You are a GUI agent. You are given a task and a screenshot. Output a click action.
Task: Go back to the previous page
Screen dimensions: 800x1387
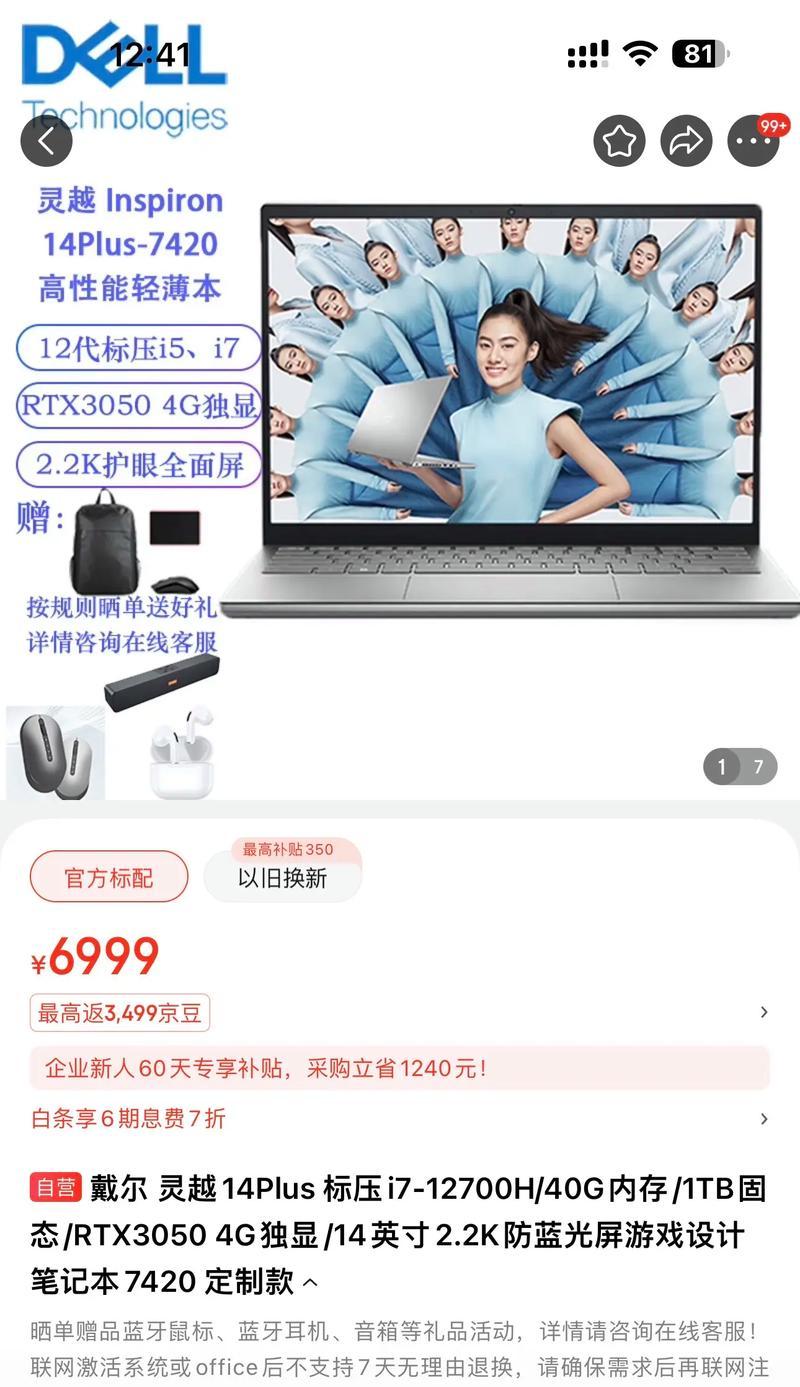pyautogui.click(x=46, y=141)
